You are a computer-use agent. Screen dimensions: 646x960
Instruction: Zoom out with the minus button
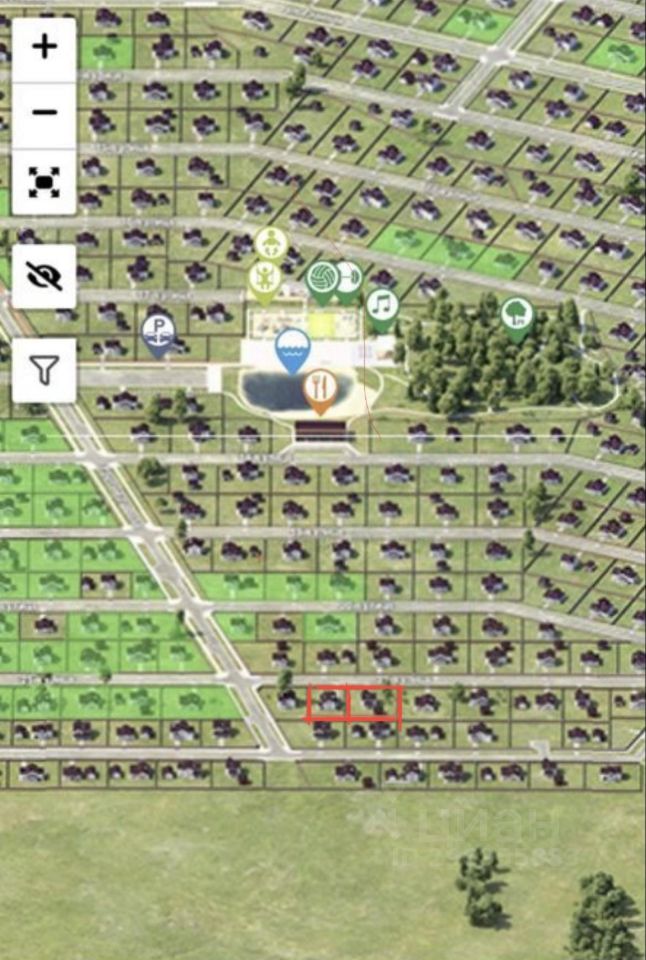44,113
